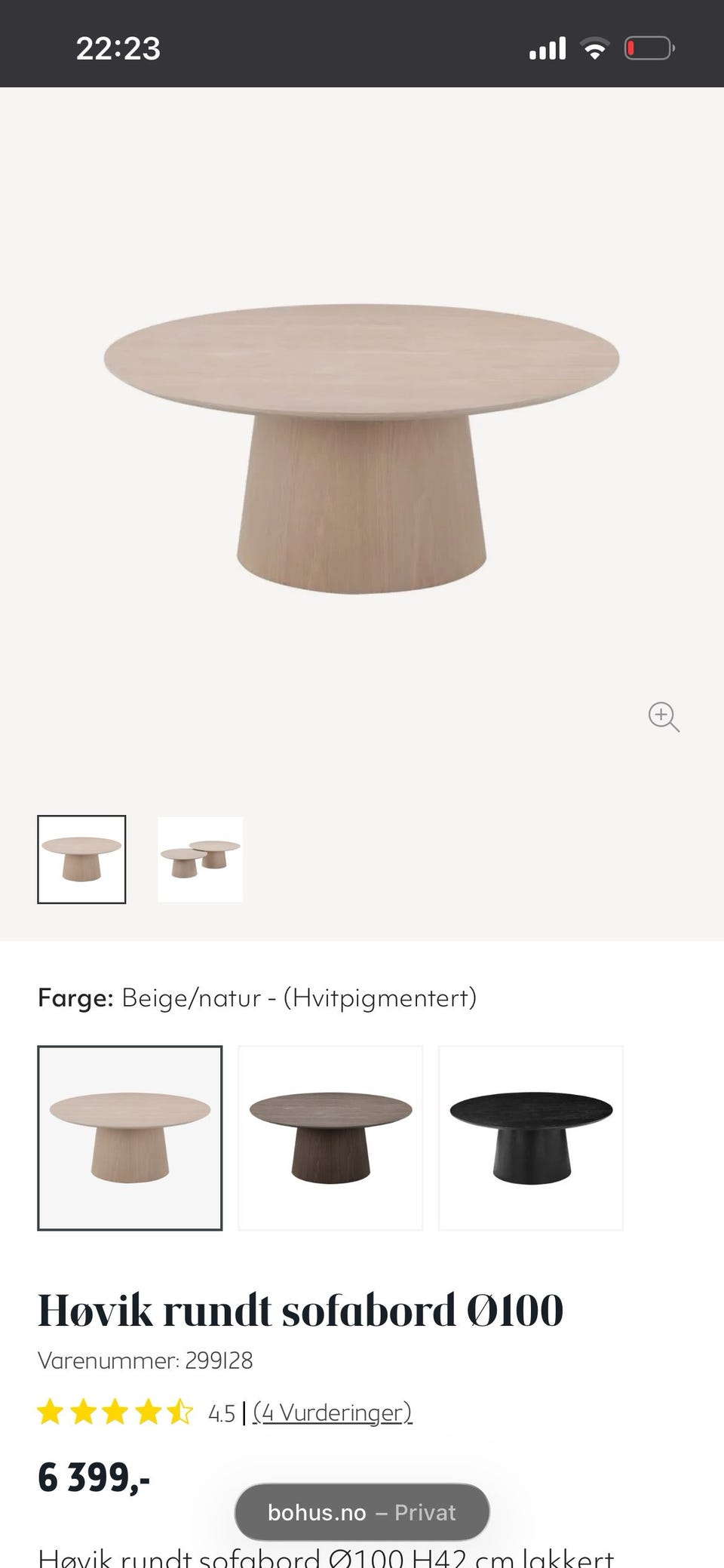
Task: Choose the dark brown color variant
Action: pyautogui.click(x=330, y=1138)
